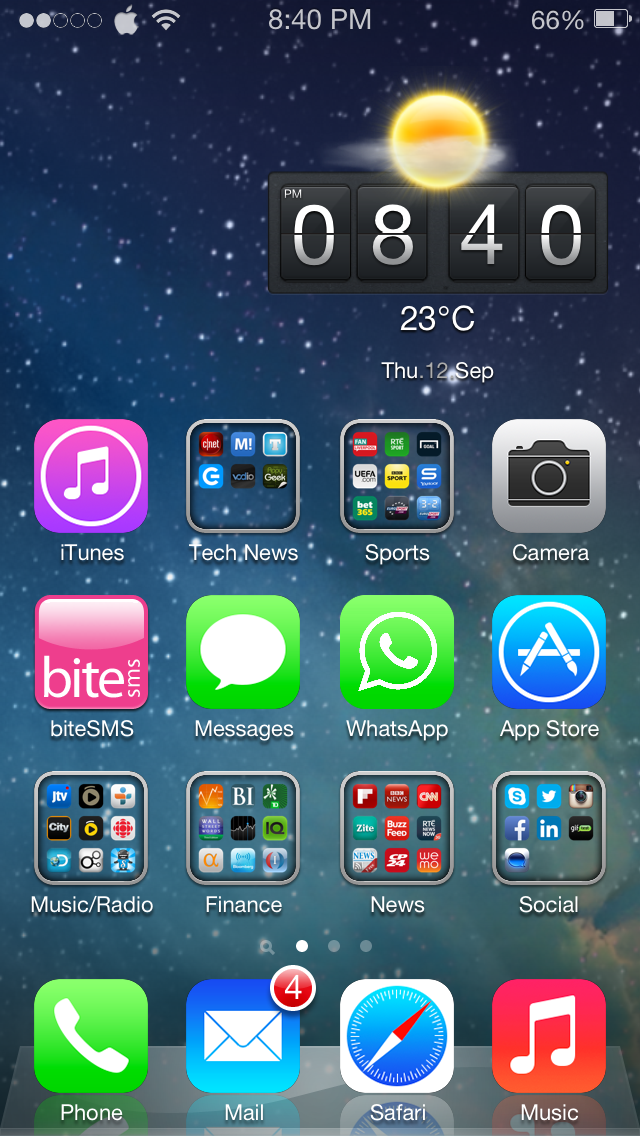This screenshot has width=640, height=1136.
Task: Open the Finance folder
Action: pos(243,828)
